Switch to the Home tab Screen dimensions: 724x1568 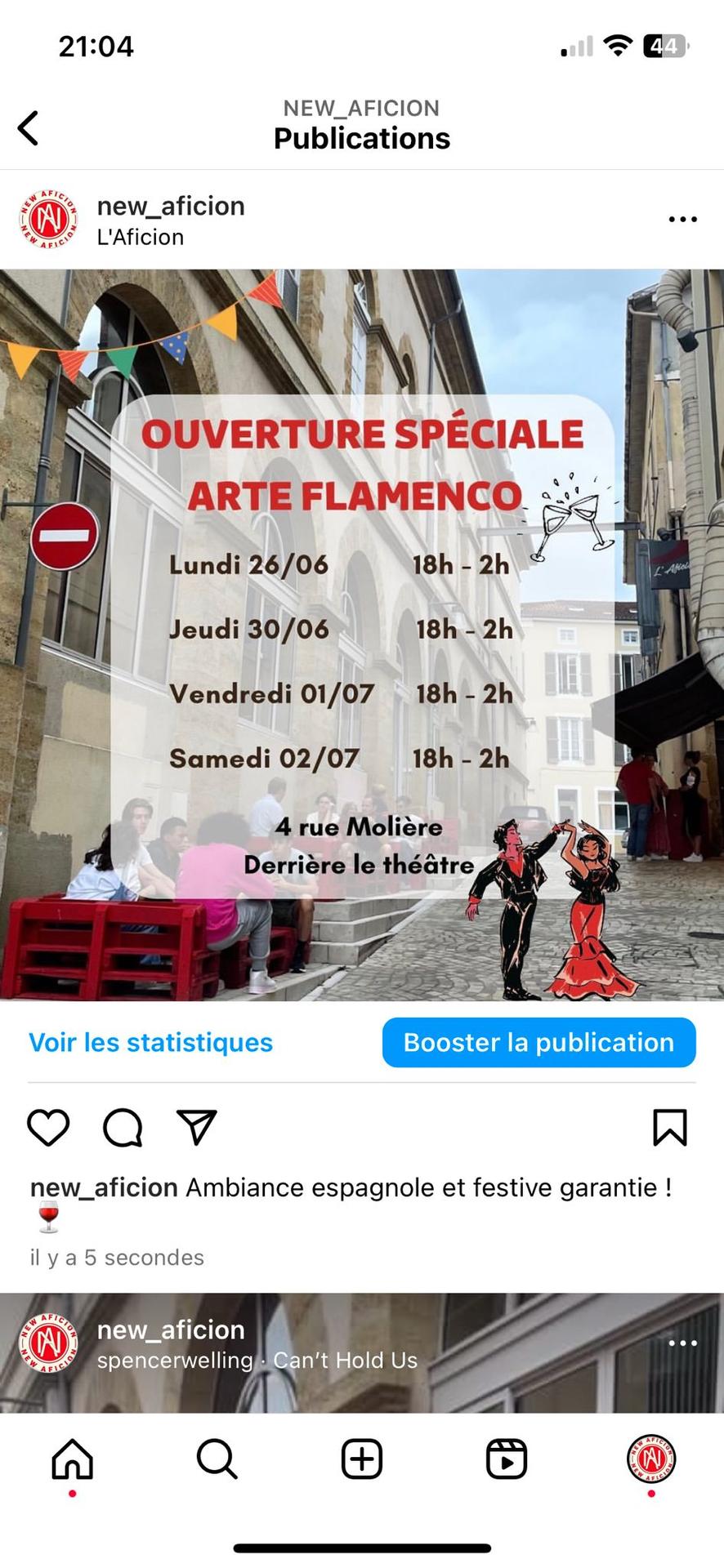tap(73, 1459)
